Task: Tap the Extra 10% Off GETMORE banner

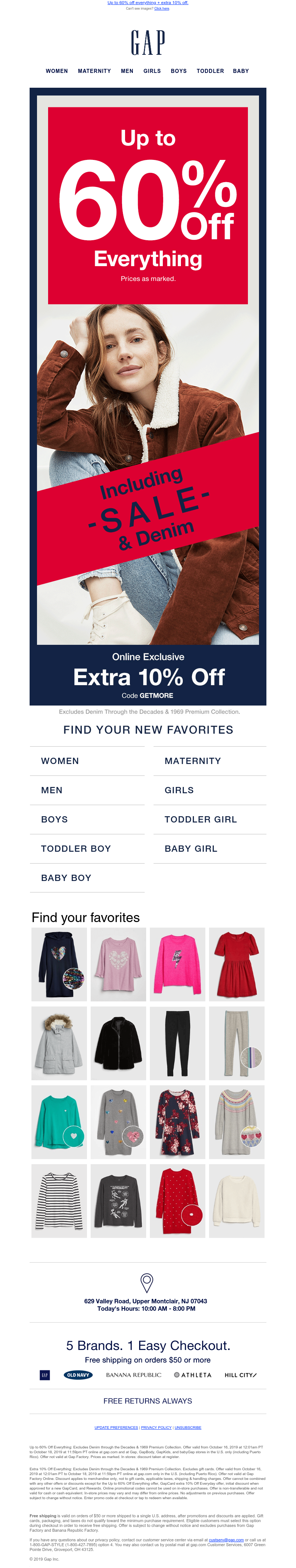Action: point(148,676)
